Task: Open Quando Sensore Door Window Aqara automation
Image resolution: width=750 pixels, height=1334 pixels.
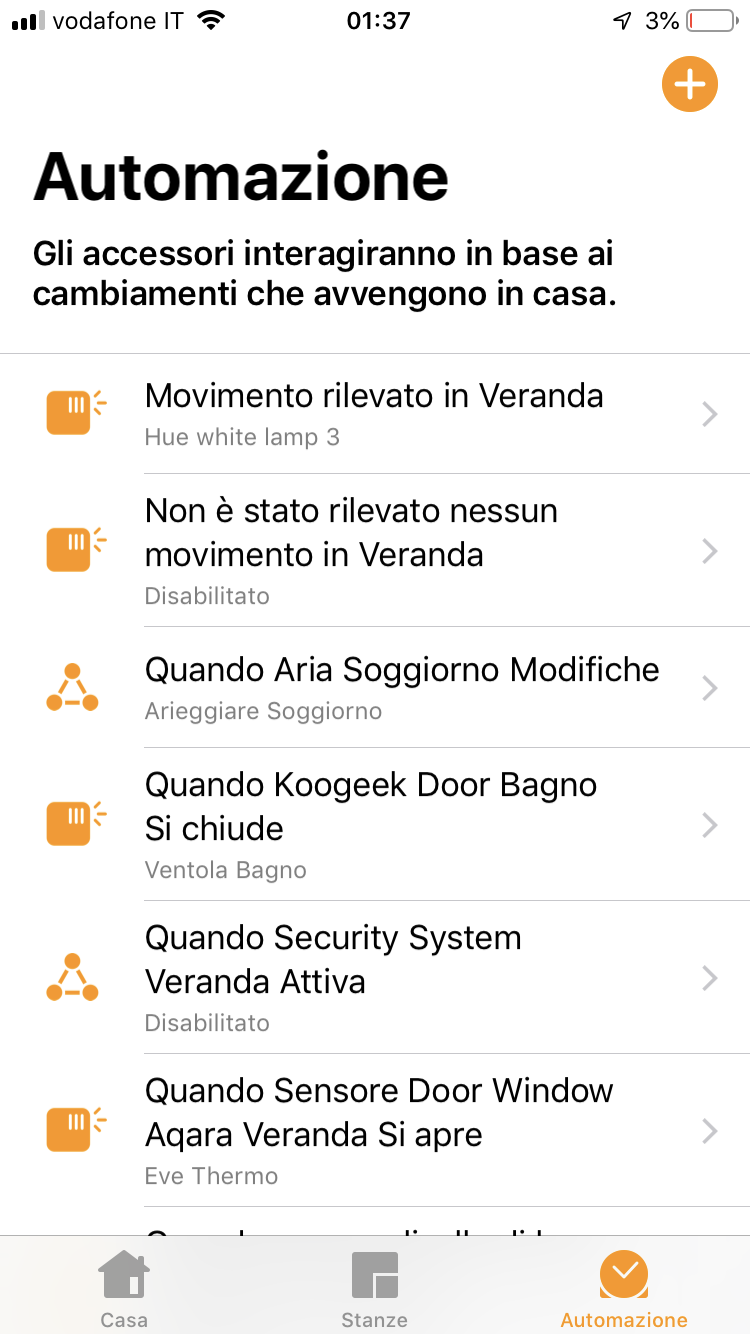Action: click(375, 1130)
